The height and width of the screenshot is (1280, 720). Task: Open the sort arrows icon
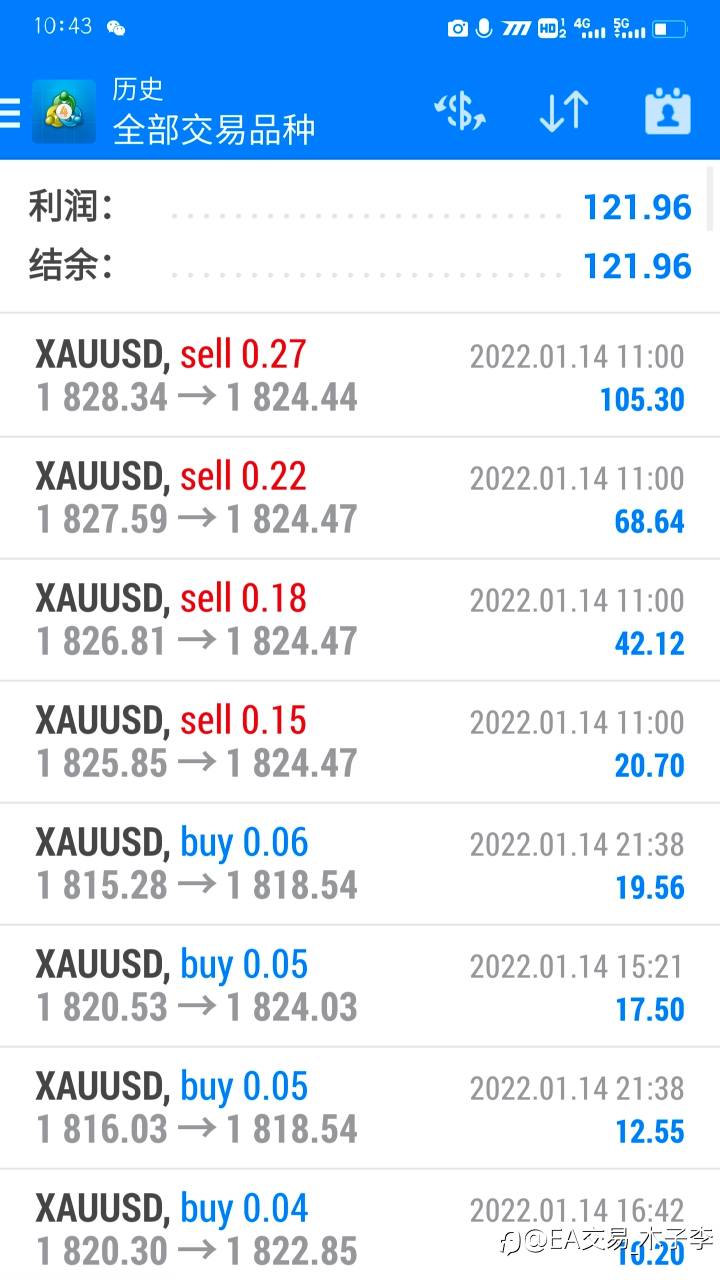tap(564, 111)
